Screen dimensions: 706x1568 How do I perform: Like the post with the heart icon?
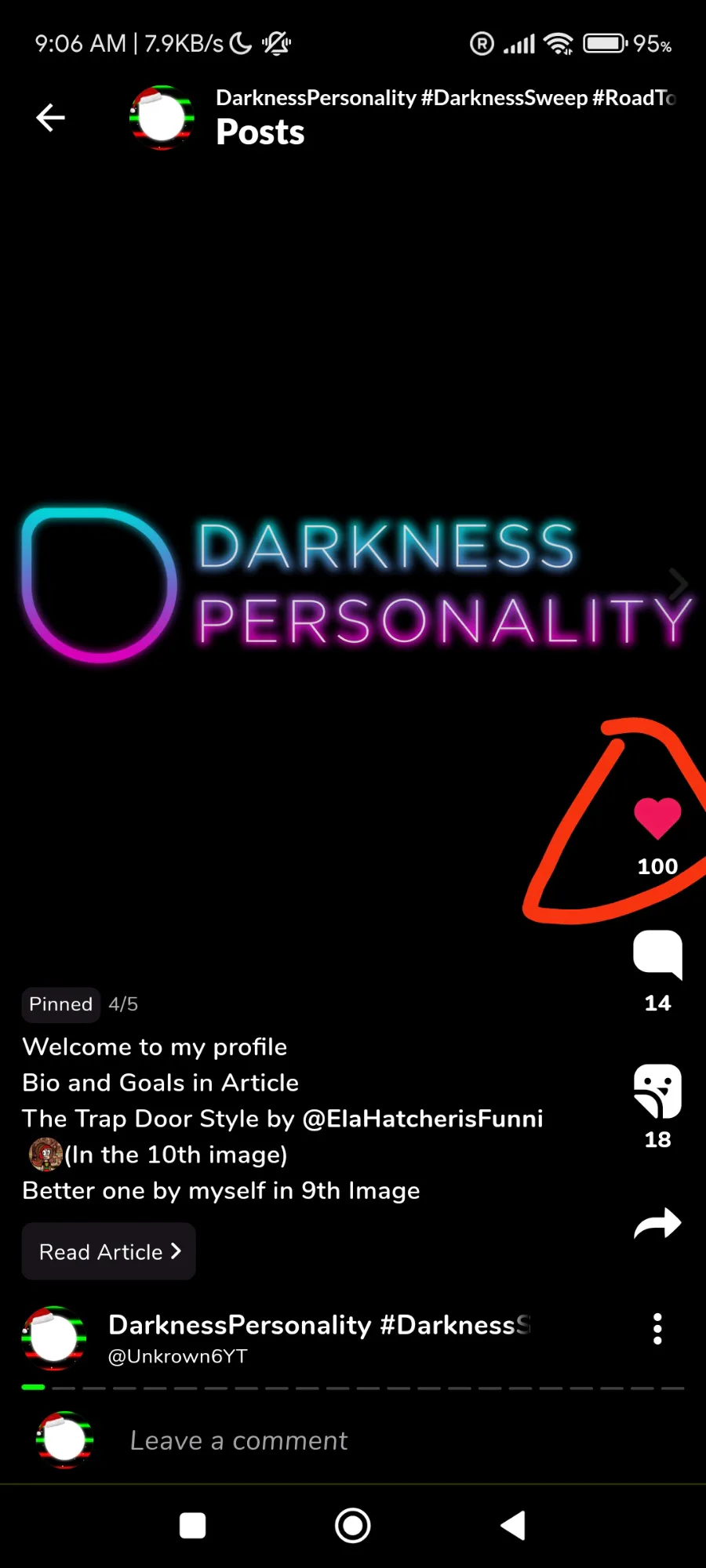[657, 818]
